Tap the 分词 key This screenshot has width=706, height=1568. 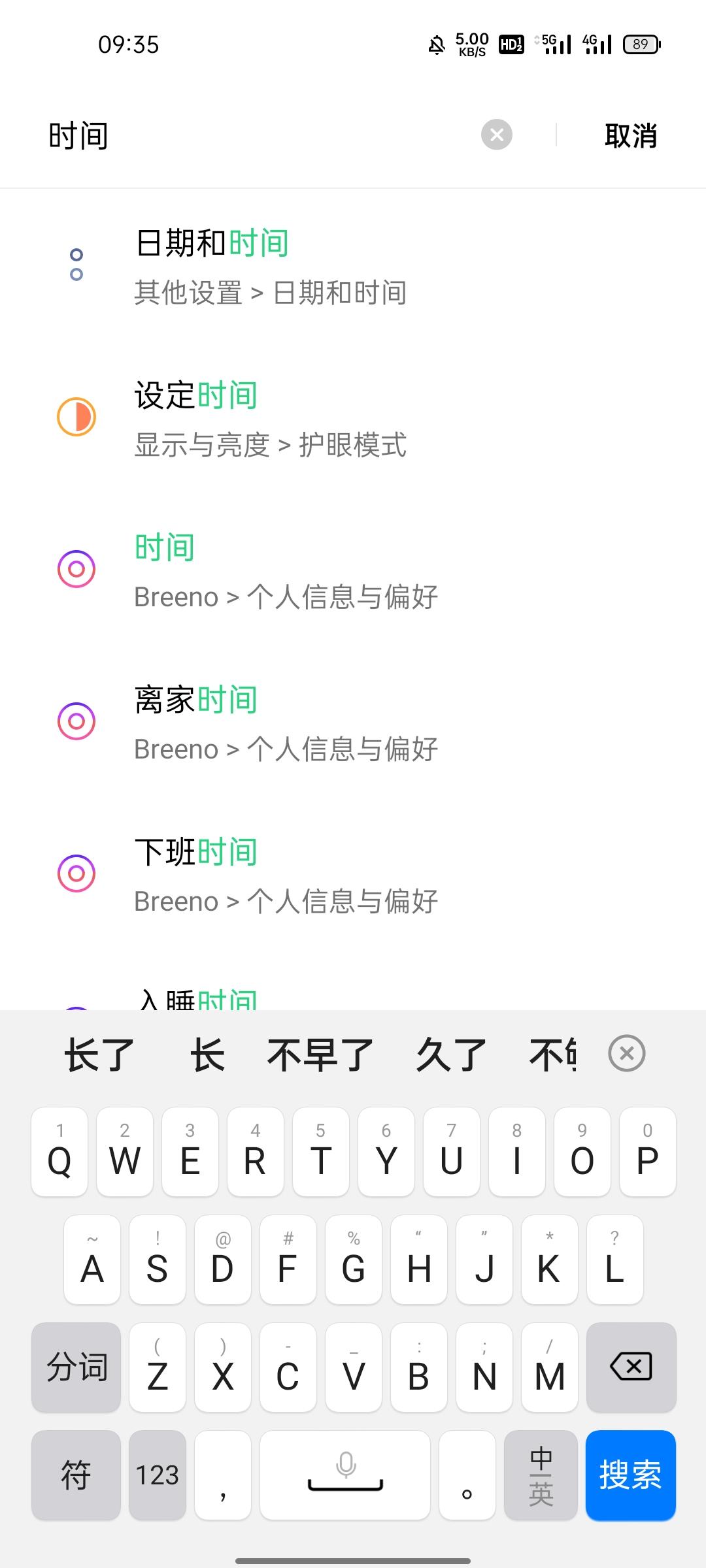click(x=76, y=1367)
